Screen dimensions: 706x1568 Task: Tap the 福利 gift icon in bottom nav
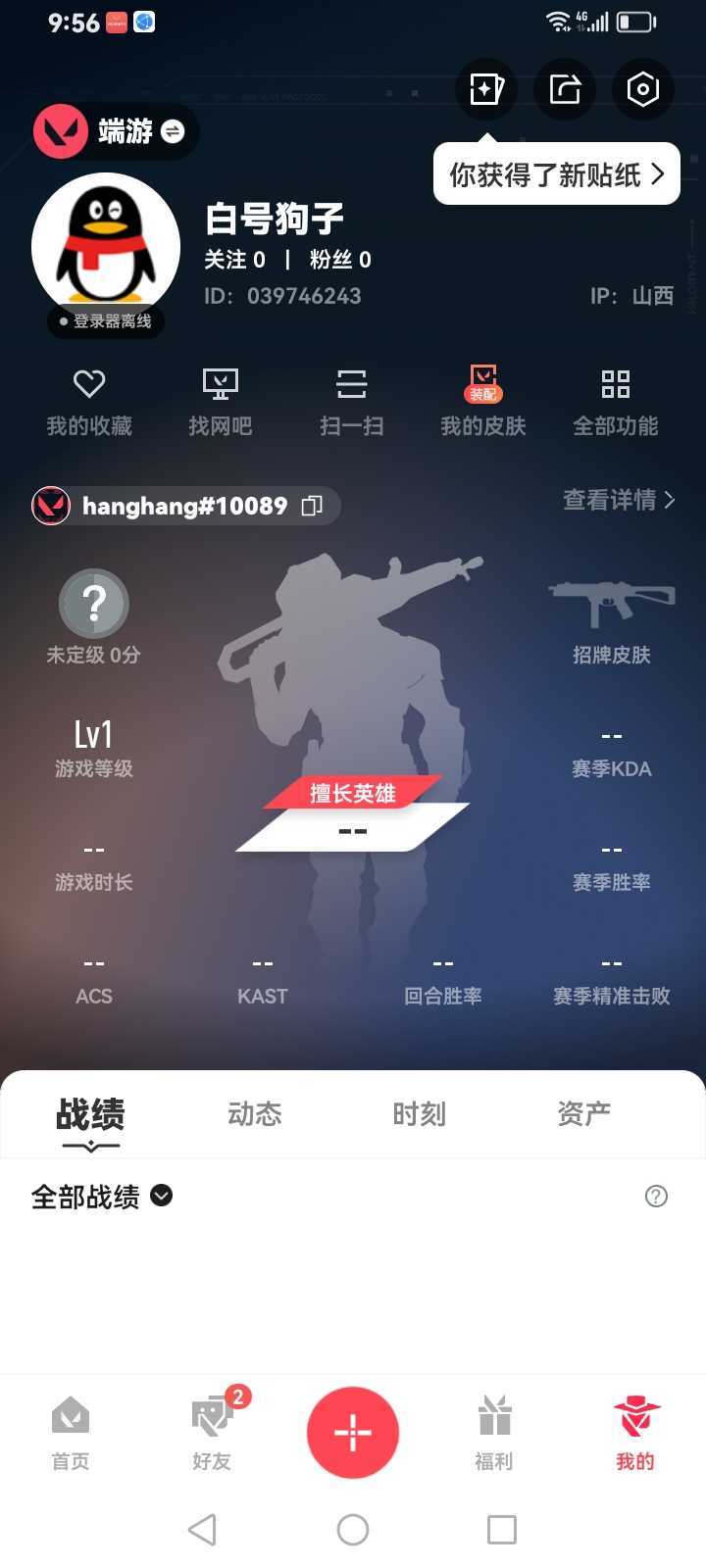493,1431
